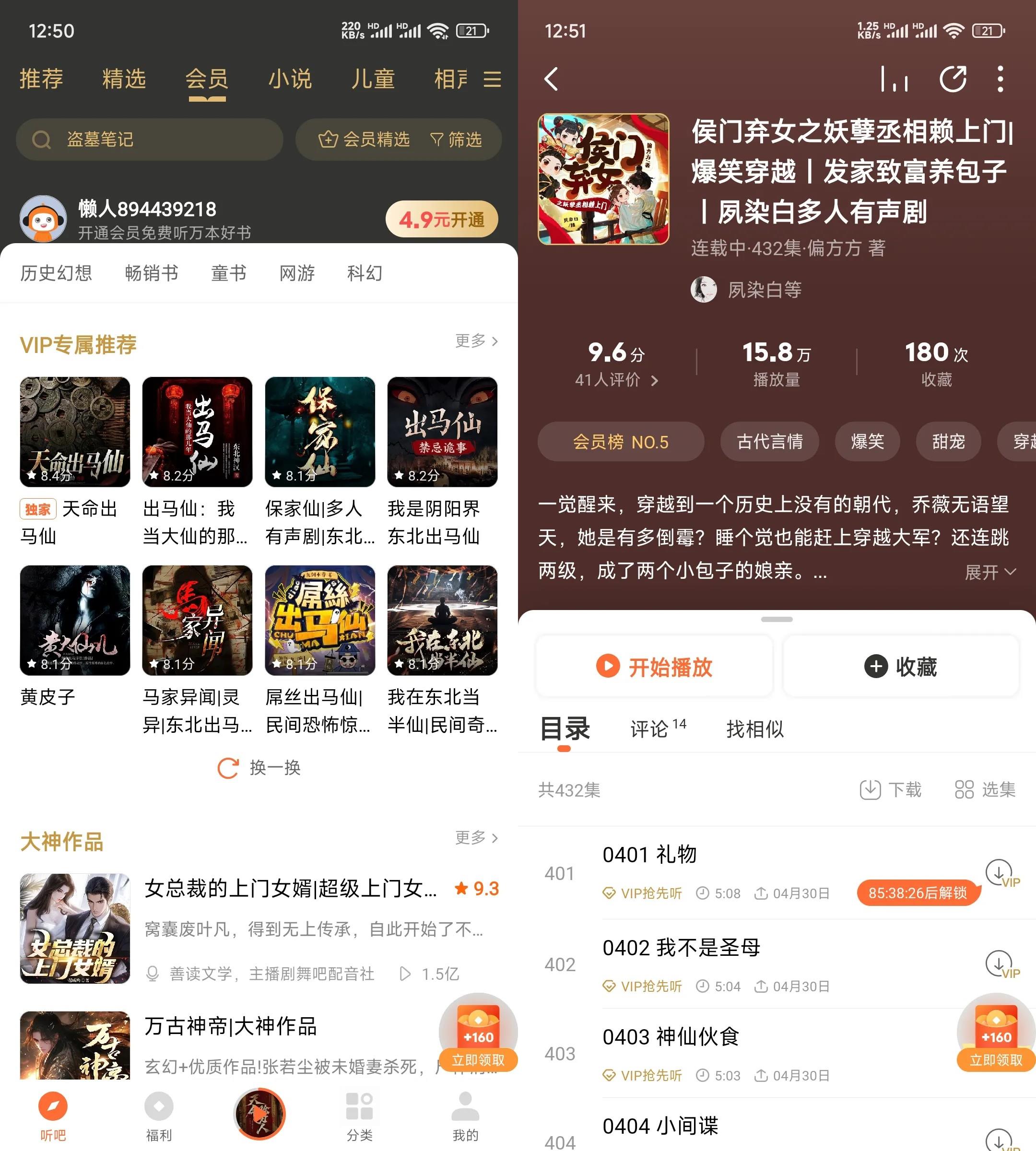Play episode 0402 我不是圣母
The image size is (1036, 1151).
[681, 948]
